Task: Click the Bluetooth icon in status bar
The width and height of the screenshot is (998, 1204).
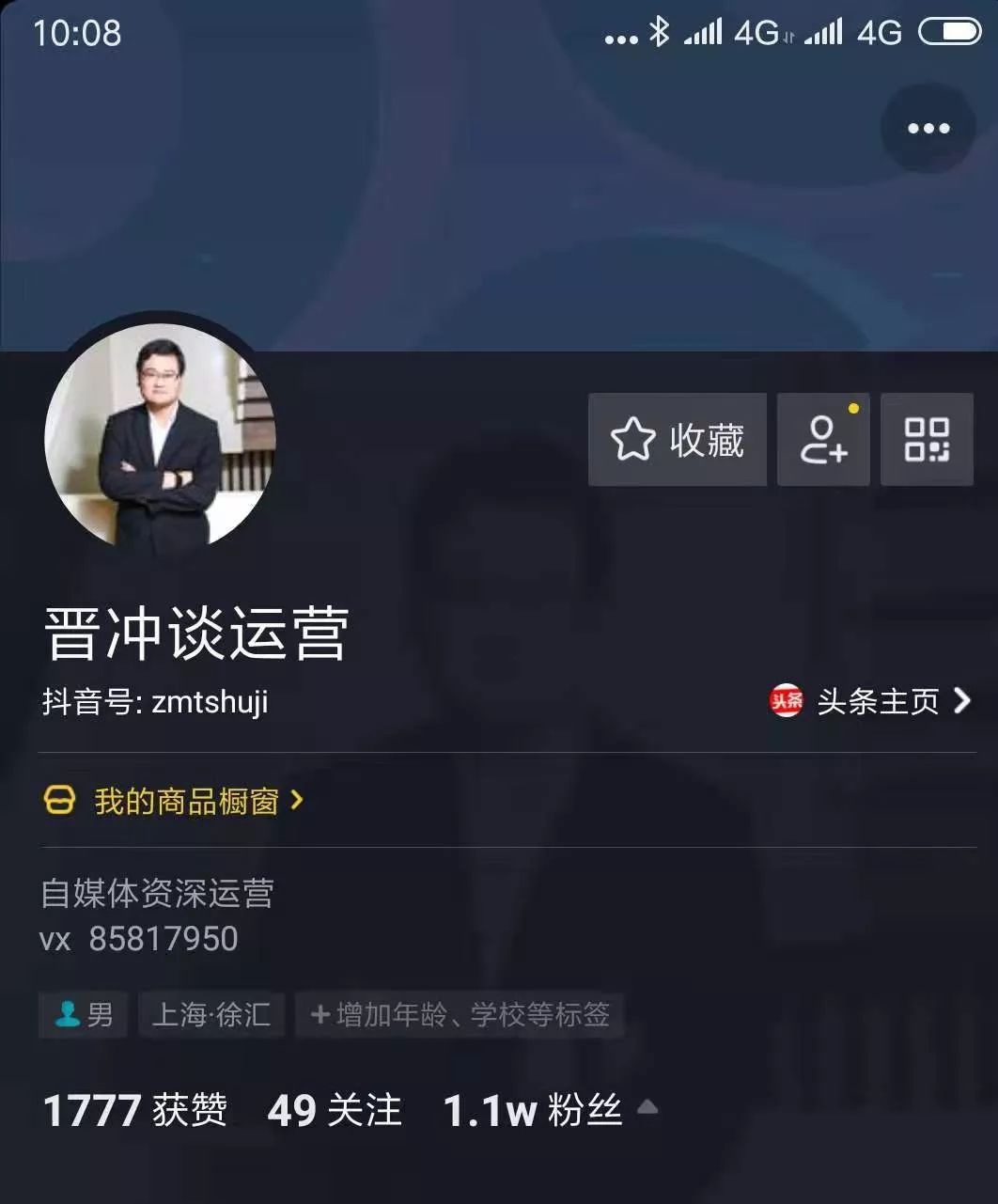Action: (x=661, y=34)
